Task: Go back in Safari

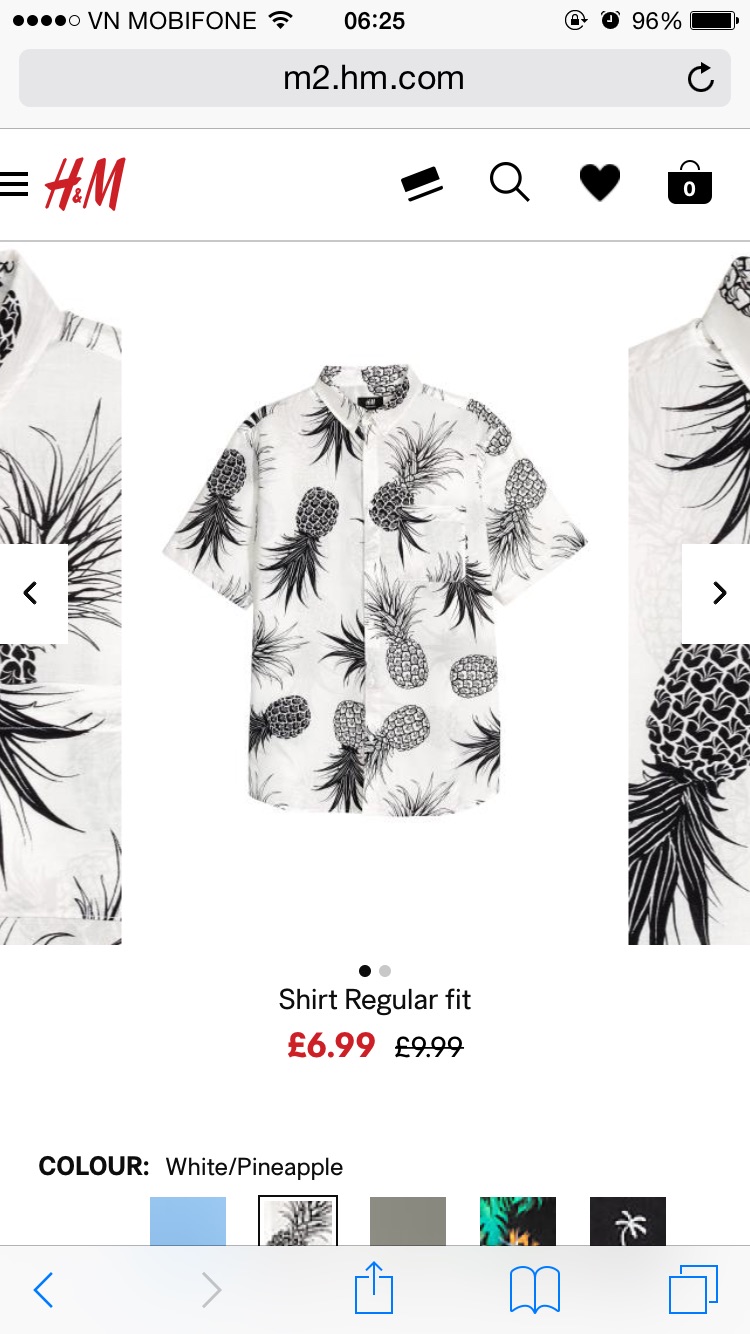Action: tap(43, 1290)
